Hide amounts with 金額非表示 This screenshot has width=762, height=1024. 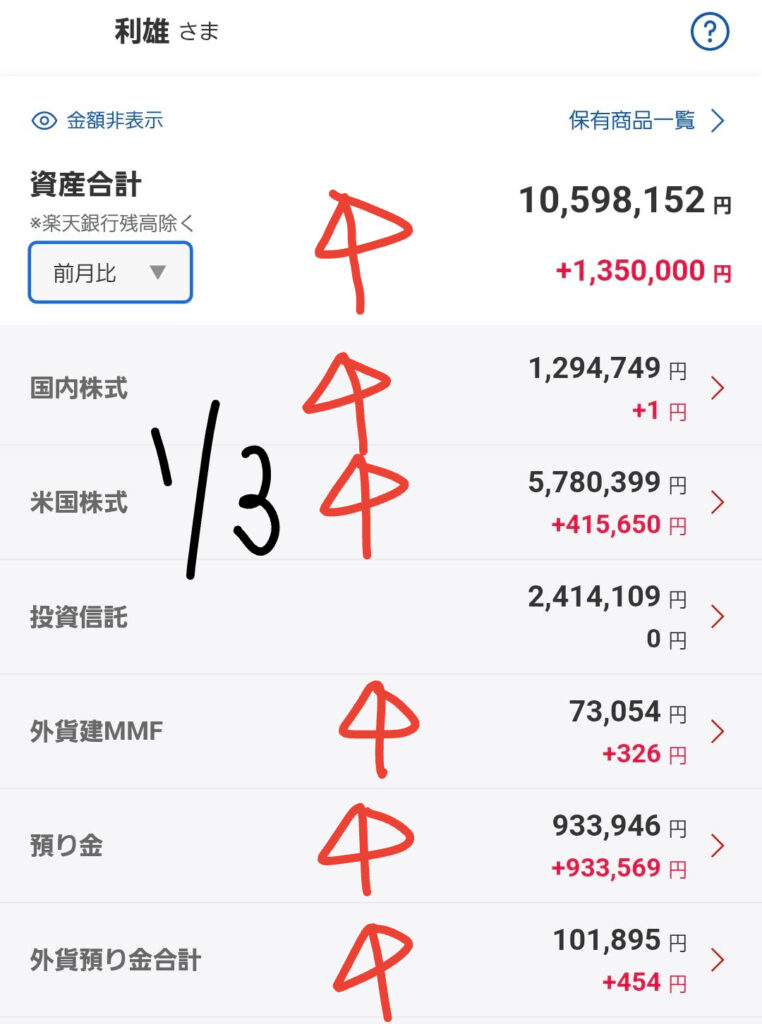pos(98,121)
